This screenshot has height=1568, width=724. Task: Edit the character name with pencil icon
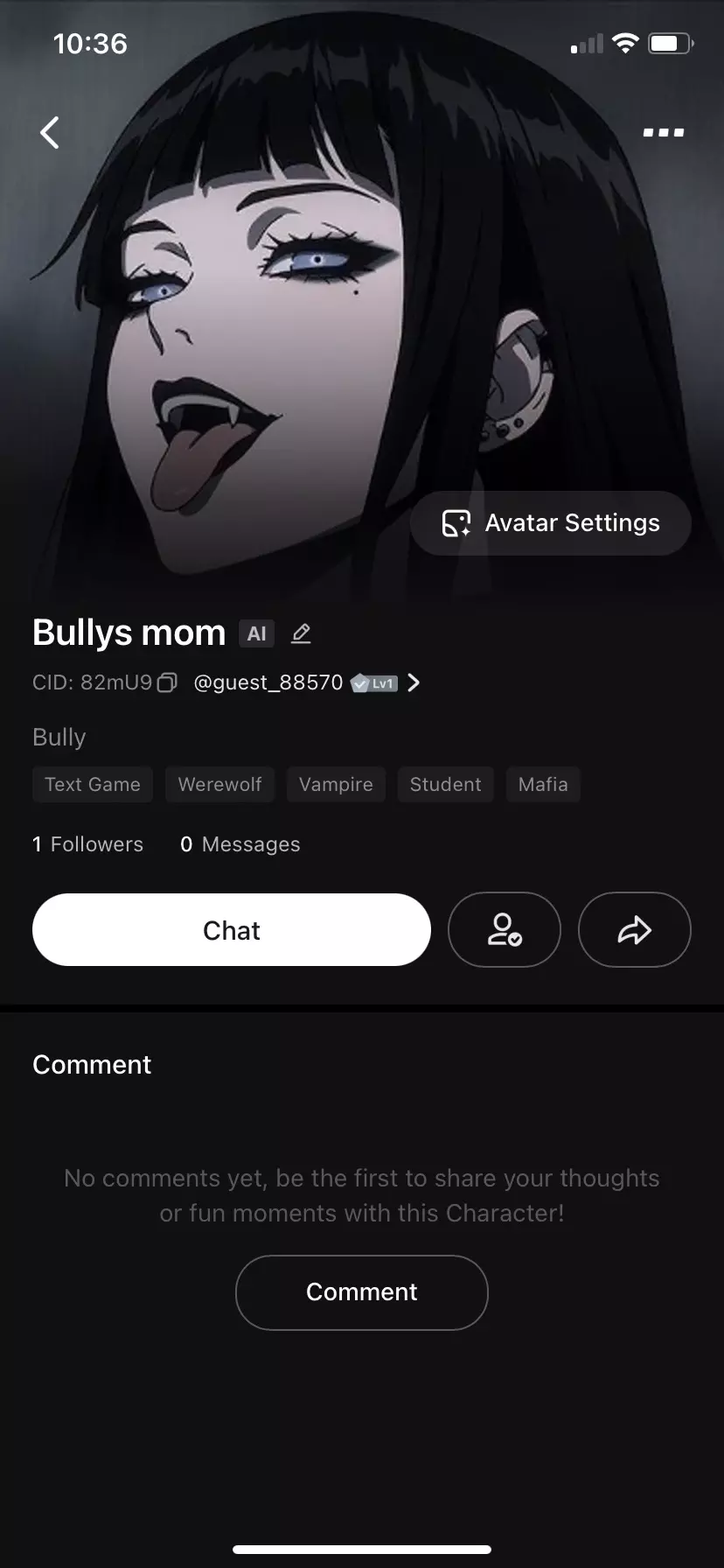coord(301,633)
